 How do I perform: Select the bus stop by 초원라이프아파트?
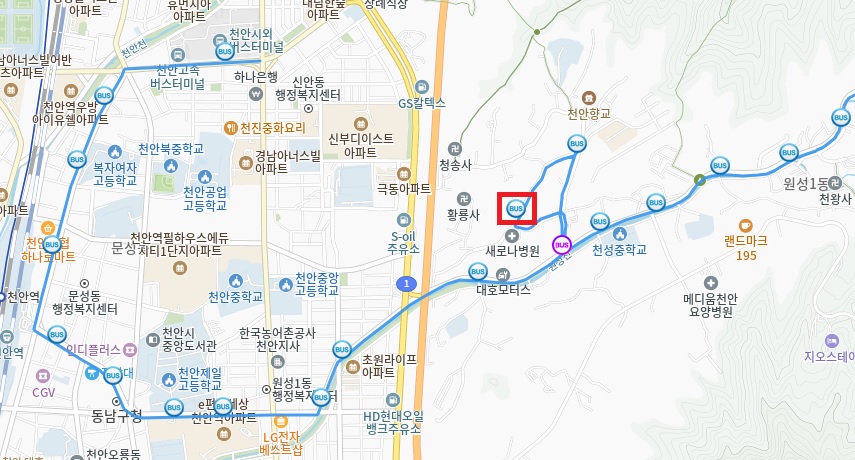(x=342, y=351)
